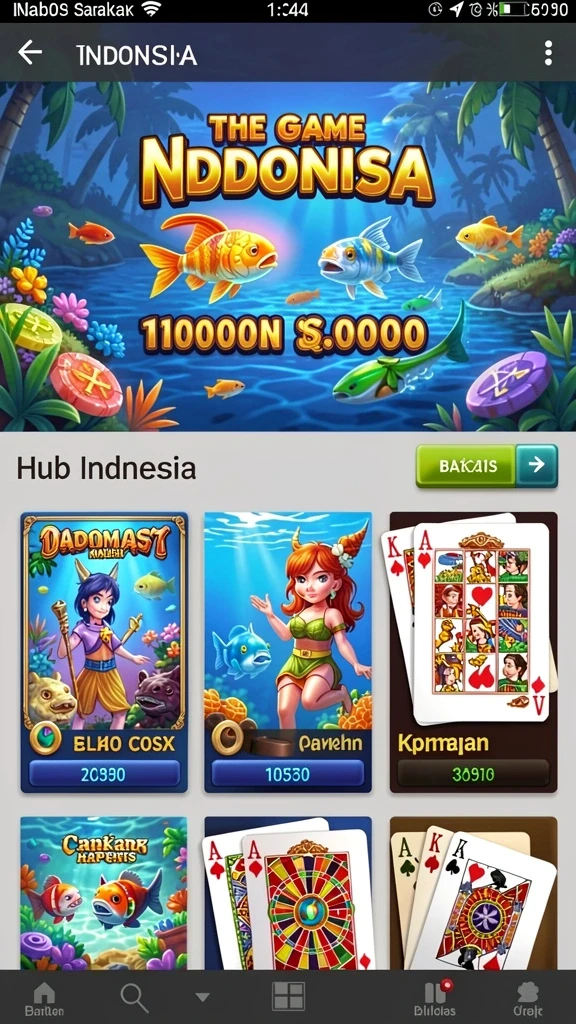Open the roulette wheel card game
The width and height of the screenshot is (576, 1024).
[288, 893]
